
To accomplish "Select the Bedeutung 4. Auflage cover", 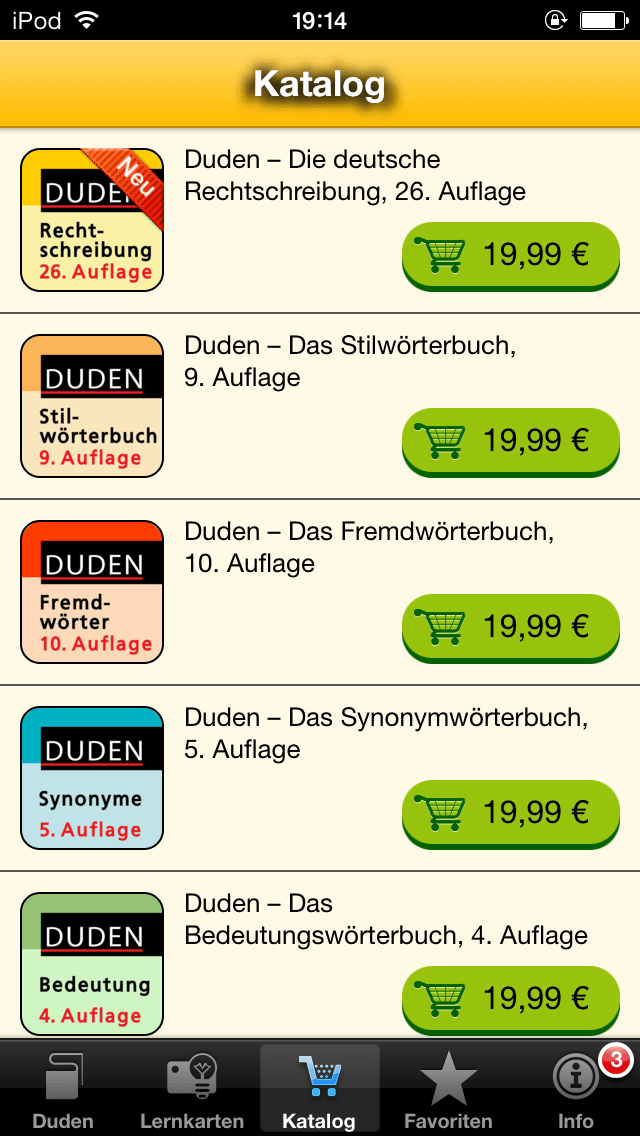I will point(92,964).
